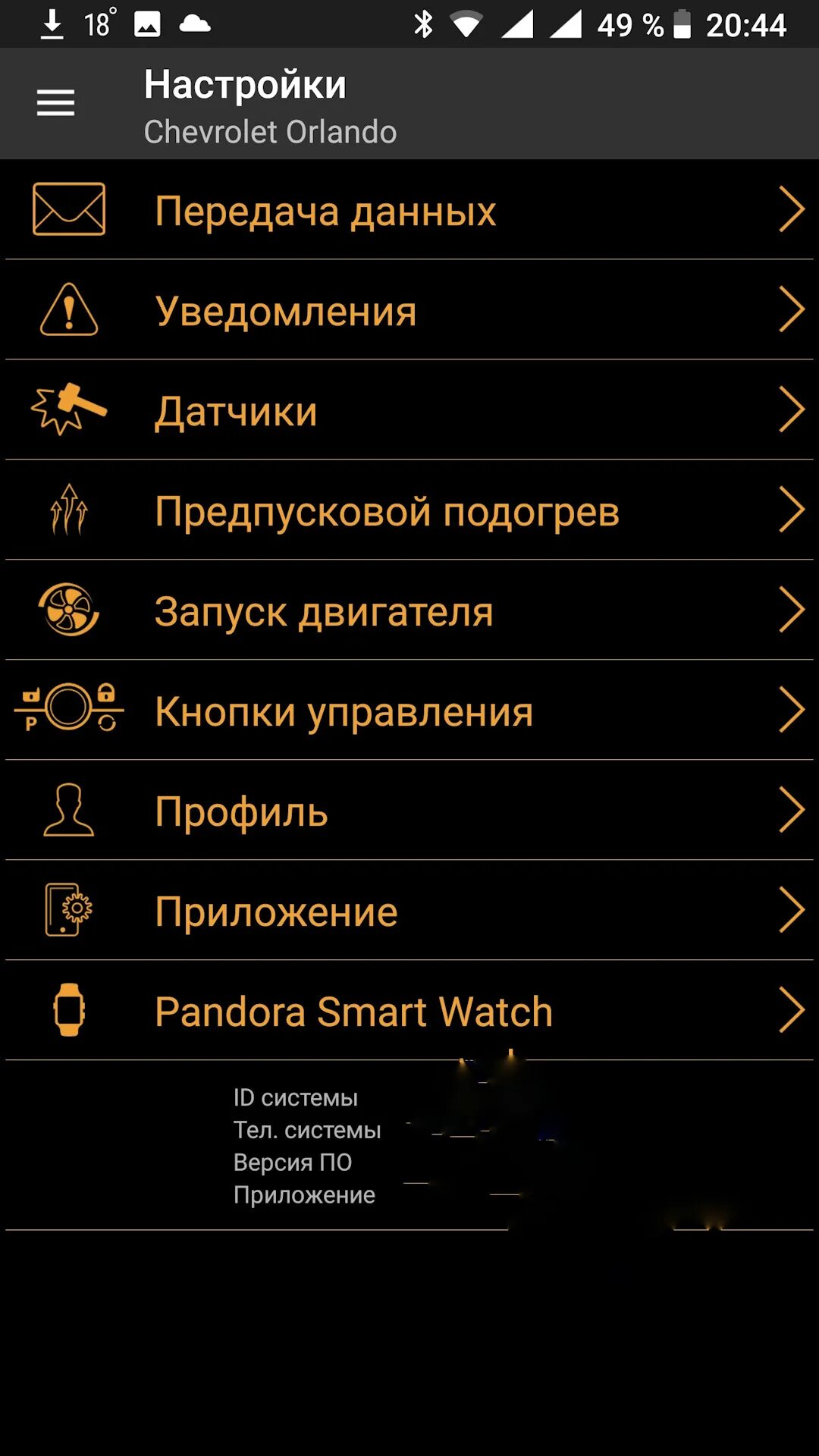Open Уведомления settings
This screenshot has height=1456, width=819.
(409, 310)
